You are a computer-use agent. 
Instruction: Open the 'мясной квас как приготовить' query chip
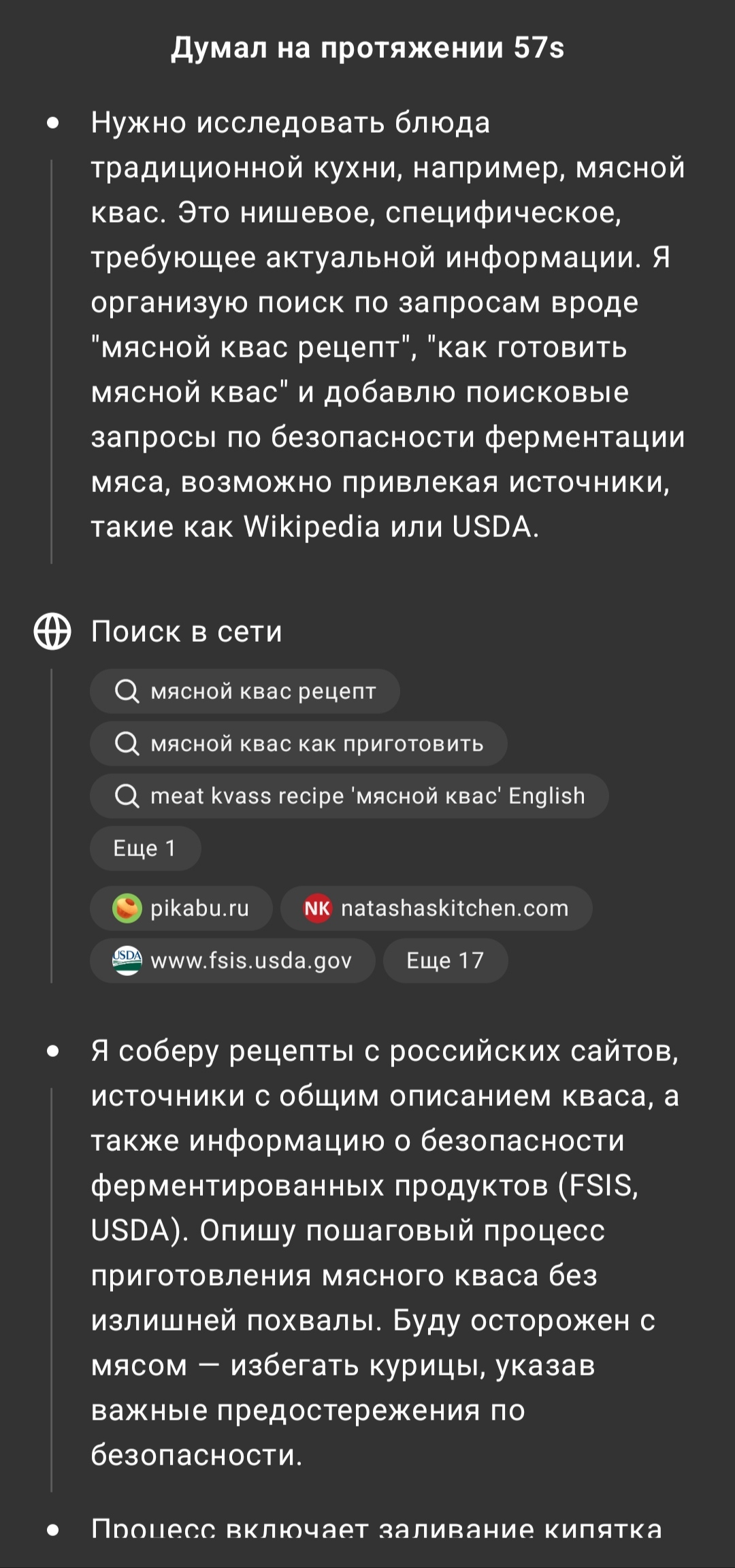tap(299, 744)
